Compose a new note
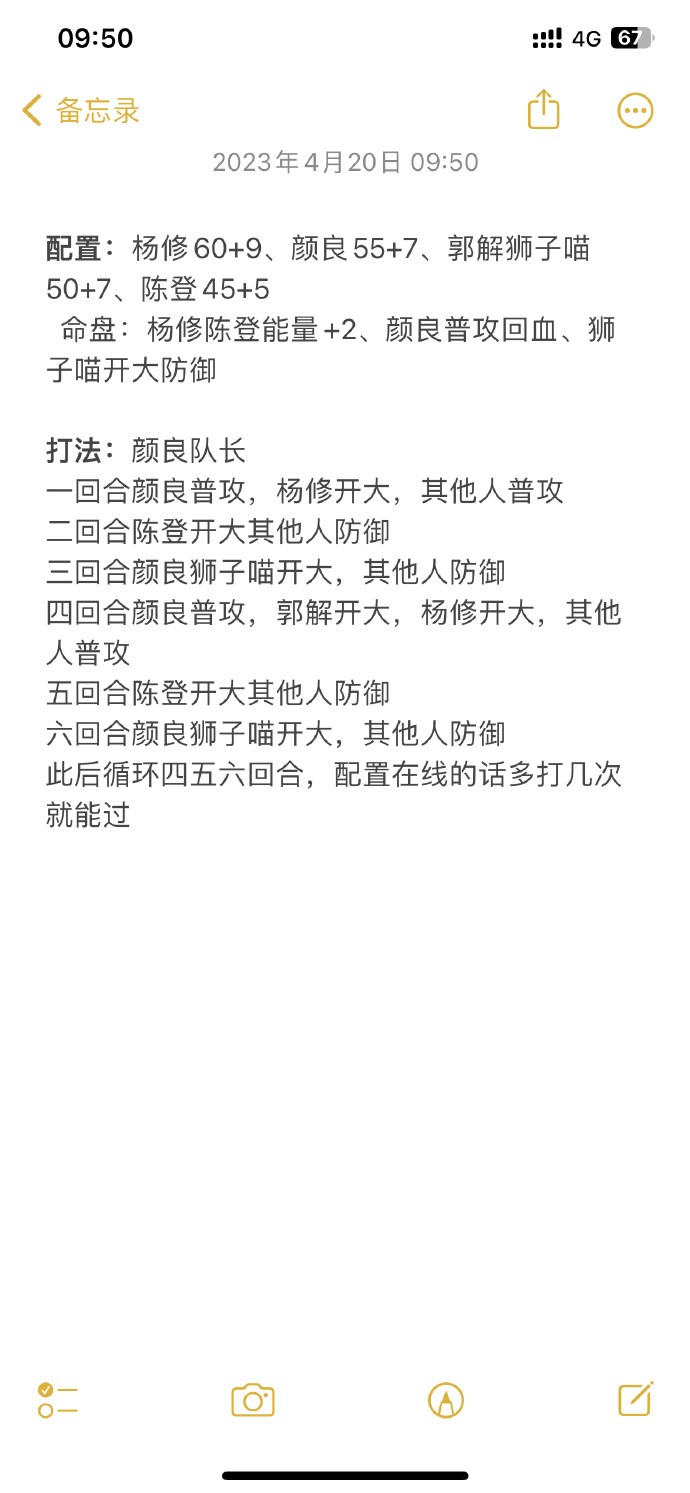 coord(635,1399)
